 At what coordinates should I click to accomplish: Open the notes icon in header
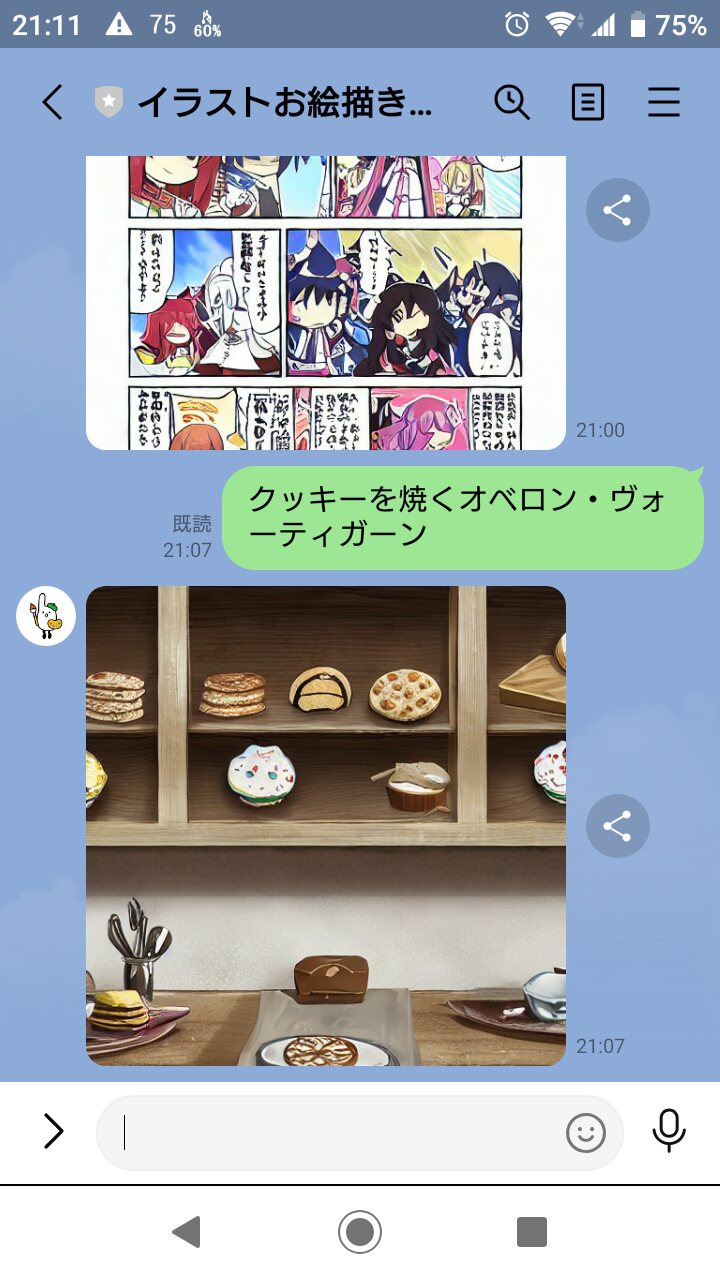(x=588, y=102)
